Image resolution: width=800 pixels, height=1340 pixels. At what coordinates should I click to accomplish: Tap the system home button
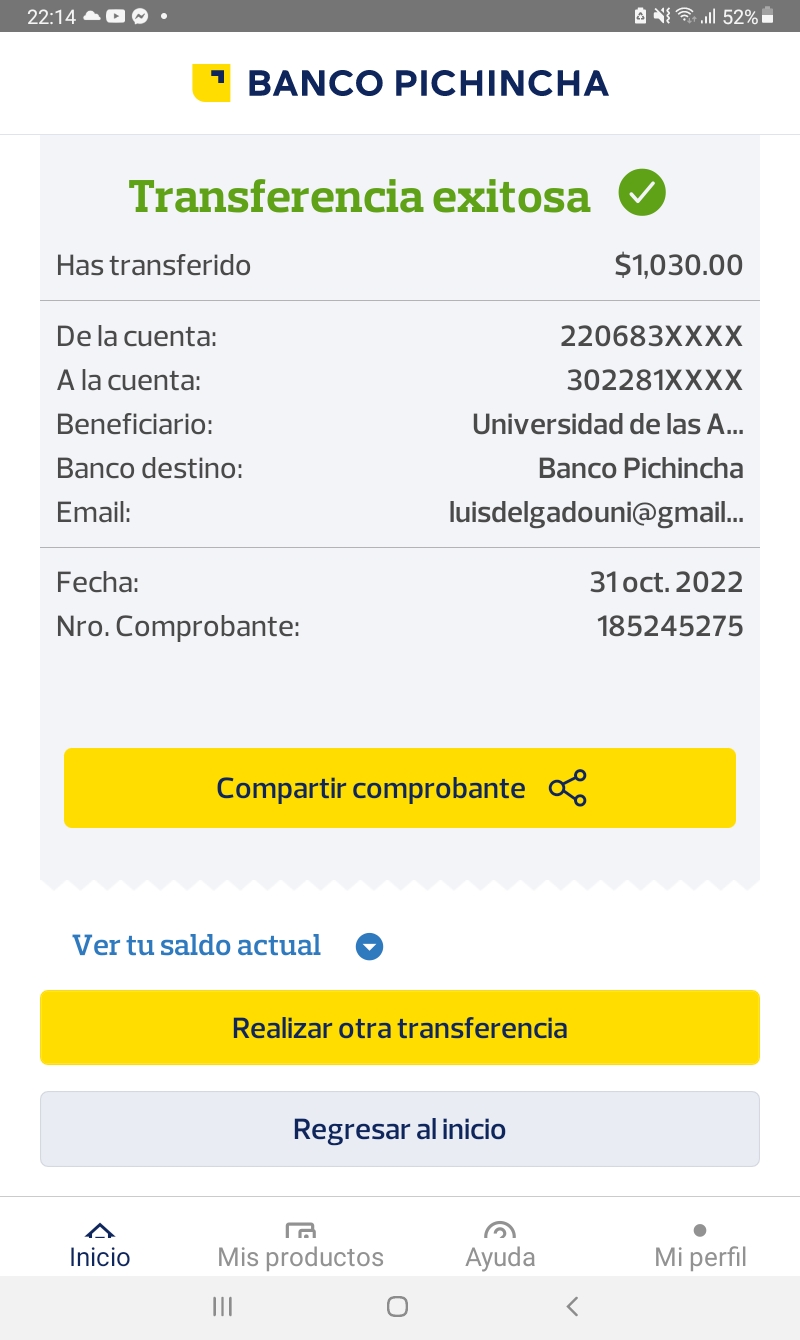point(397,1306)
